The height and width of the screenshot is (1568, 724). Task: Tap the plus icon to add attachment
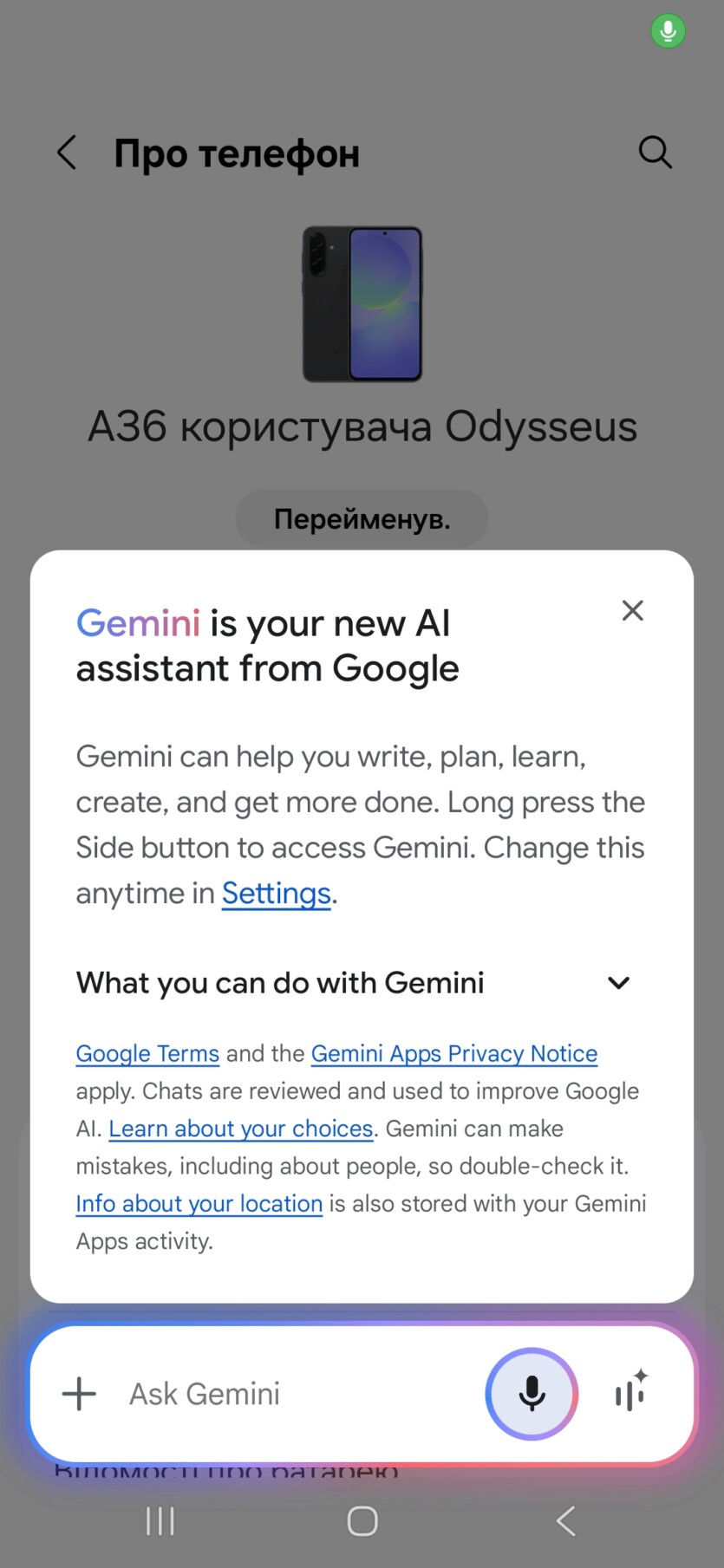(x=79, y=1395)
